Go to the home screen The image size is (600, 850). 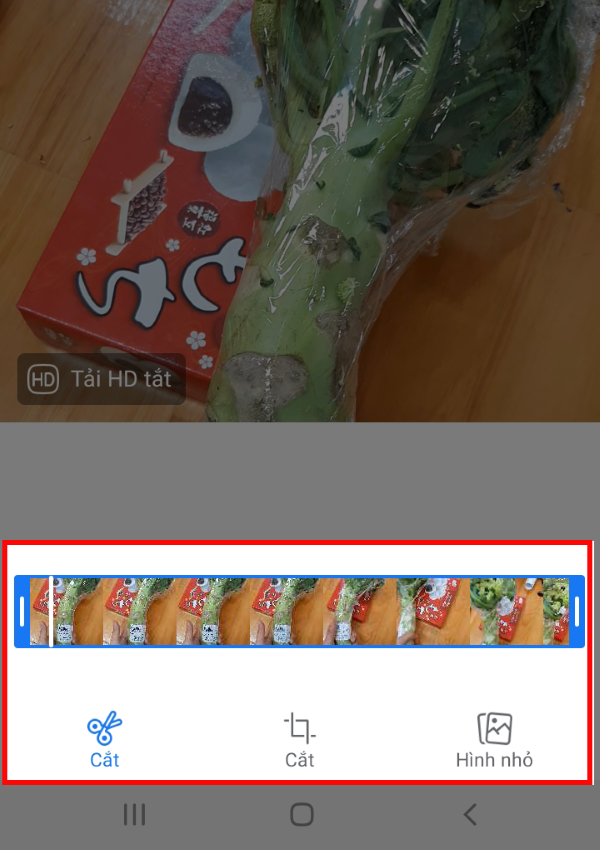tap(301, 814)
